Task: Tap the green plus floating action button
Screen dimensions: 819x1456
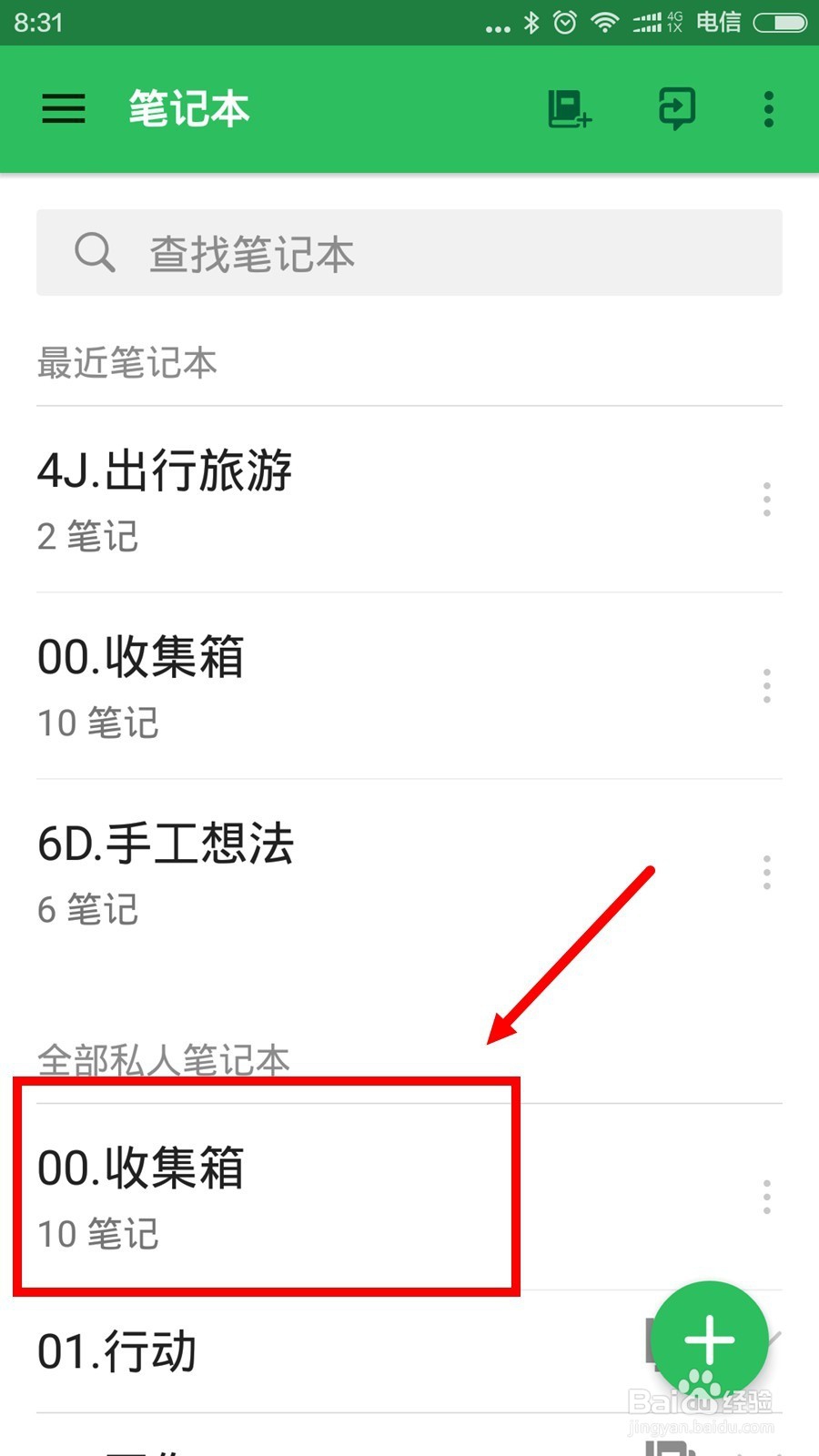Action: (x=711, y=1339)
